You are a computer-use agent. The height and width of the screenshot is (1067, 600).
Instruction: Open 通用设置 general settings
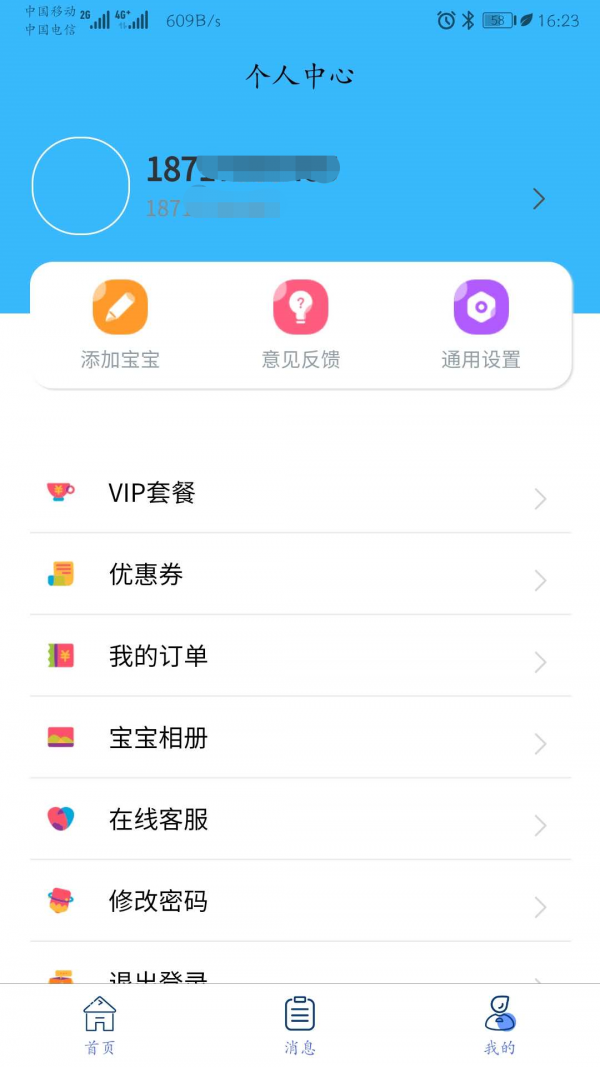point(481,325)
